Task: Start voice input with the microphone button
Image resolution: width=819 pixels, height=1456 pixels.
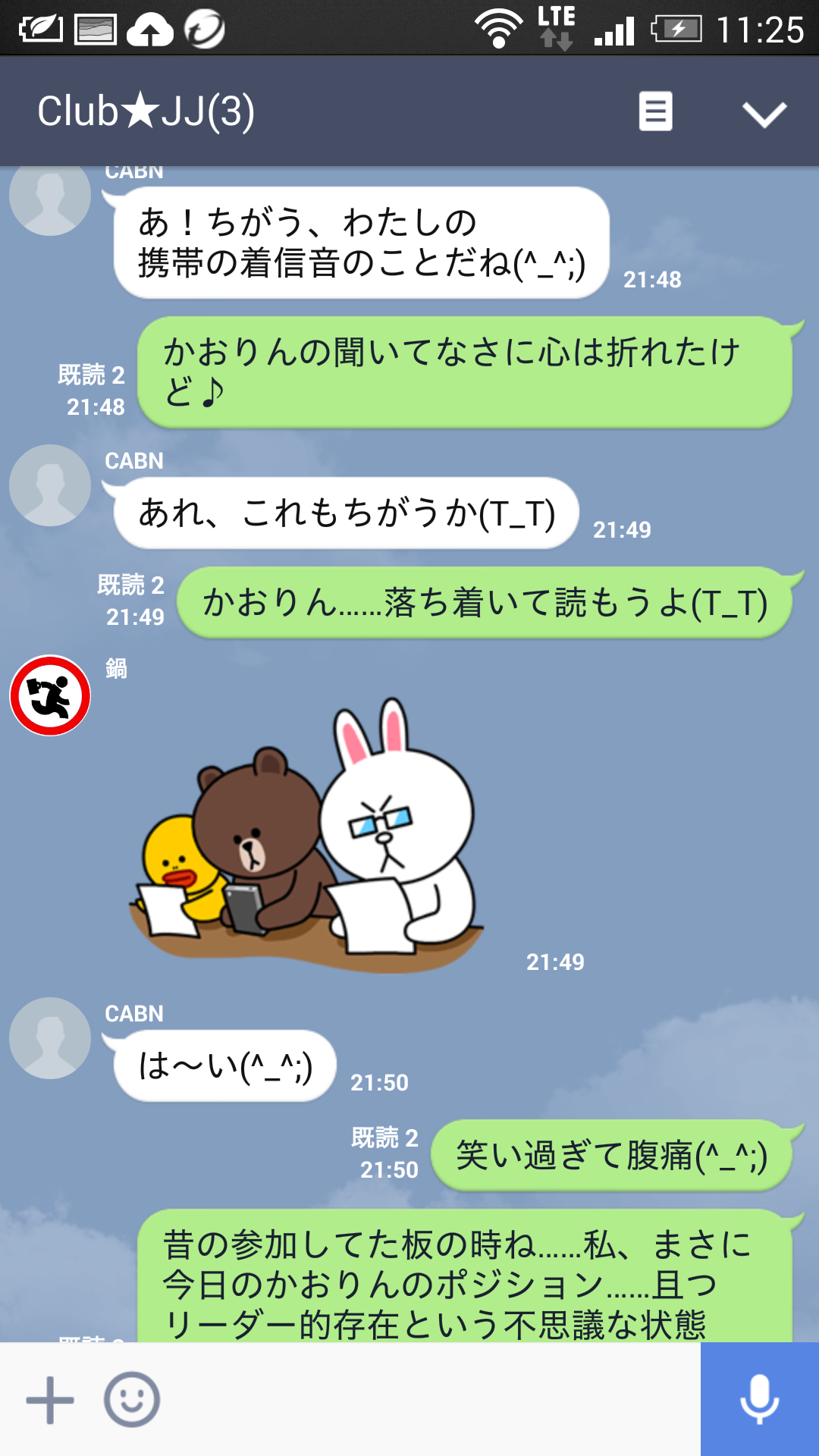Action: coord(760,1399)
